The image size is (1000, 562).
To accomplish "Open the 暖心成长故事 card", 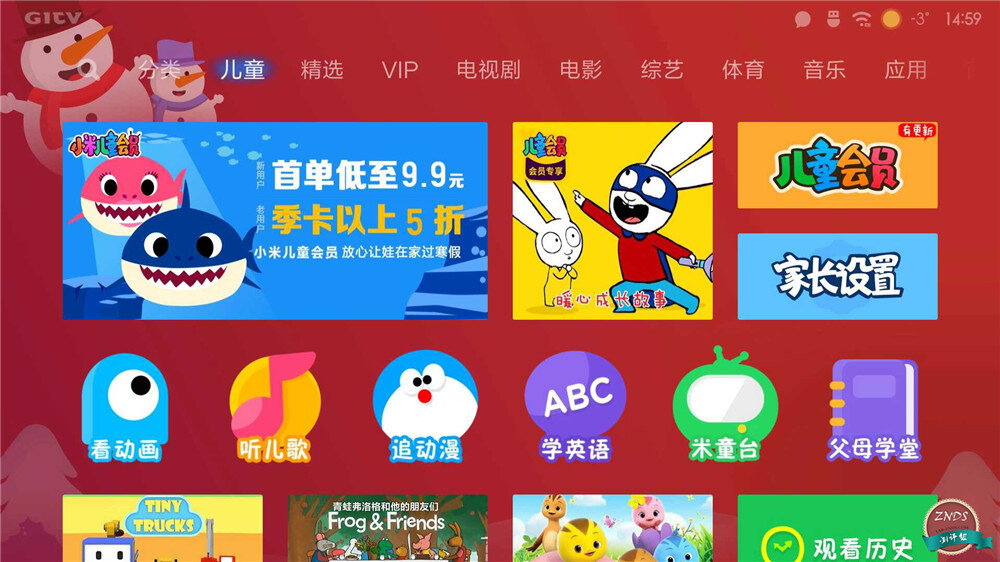I will click(612, 221).
